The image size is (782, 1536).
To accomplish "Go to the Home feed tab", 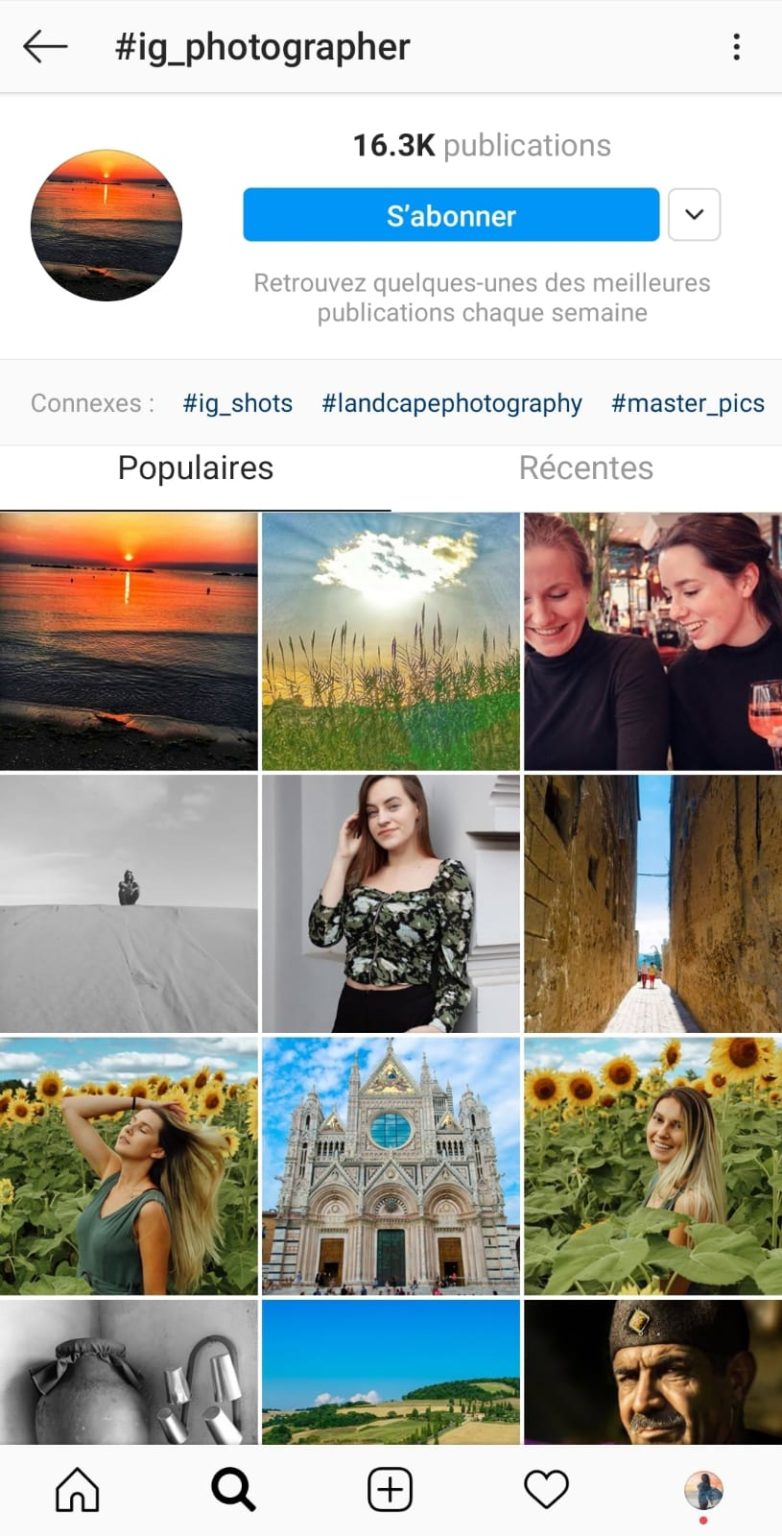I will (x=78, y=1490).
